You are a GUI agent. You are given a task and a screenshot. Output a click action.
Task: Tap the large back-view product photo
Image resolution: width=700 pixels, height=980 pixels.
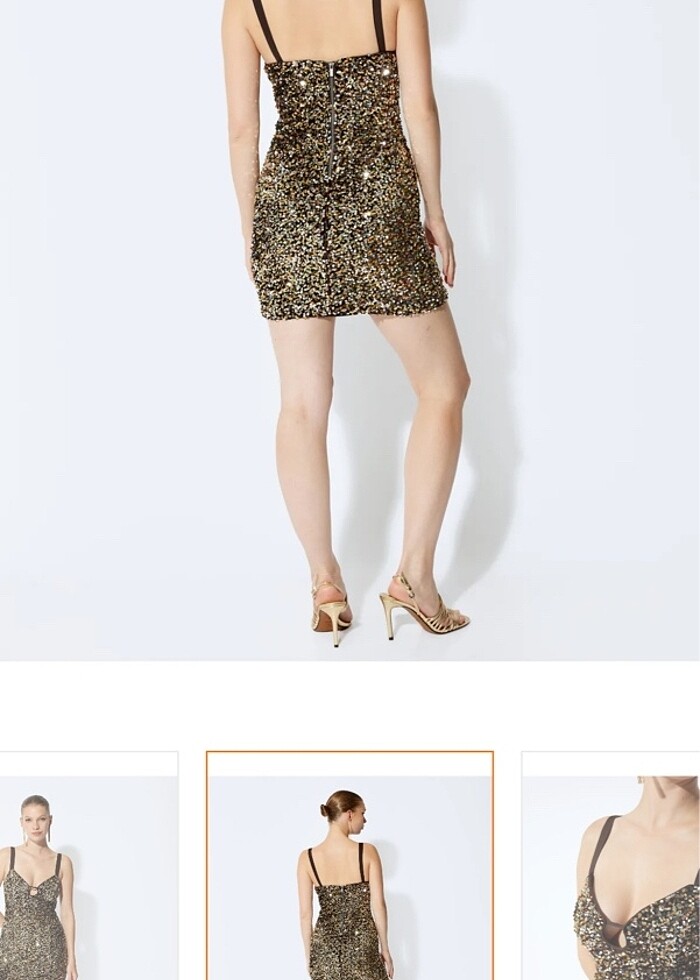click(x=350, y=330)
